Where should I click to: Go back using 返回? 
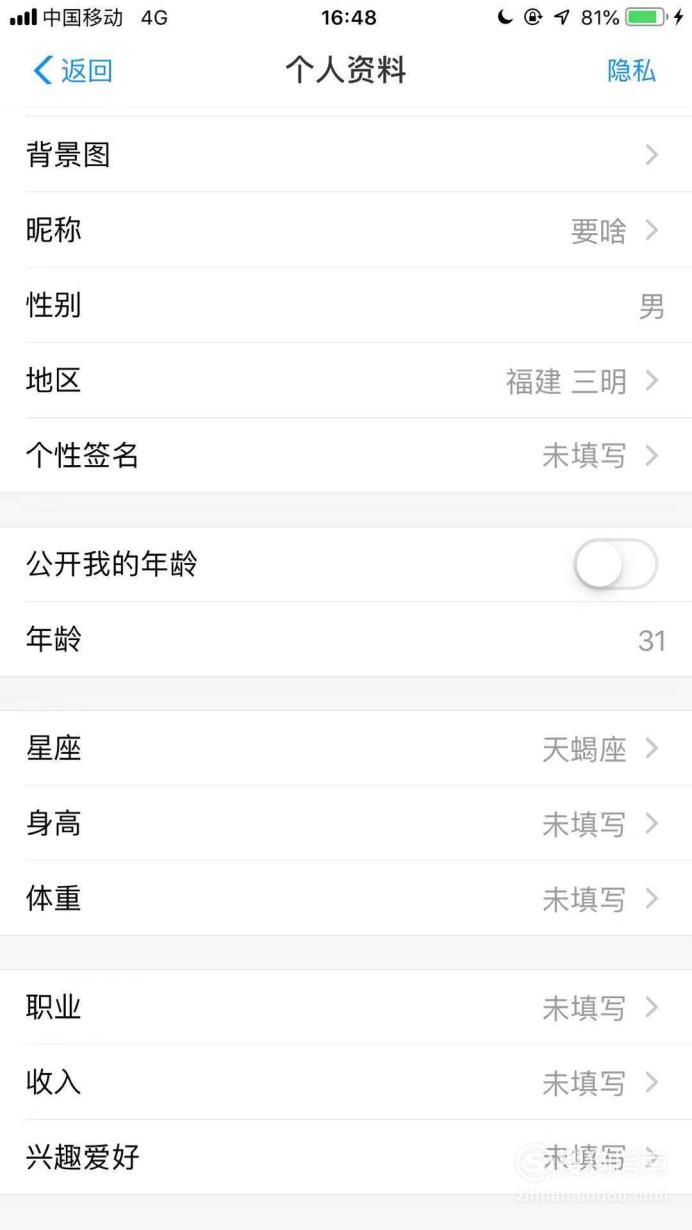click(x=73, y=70)
